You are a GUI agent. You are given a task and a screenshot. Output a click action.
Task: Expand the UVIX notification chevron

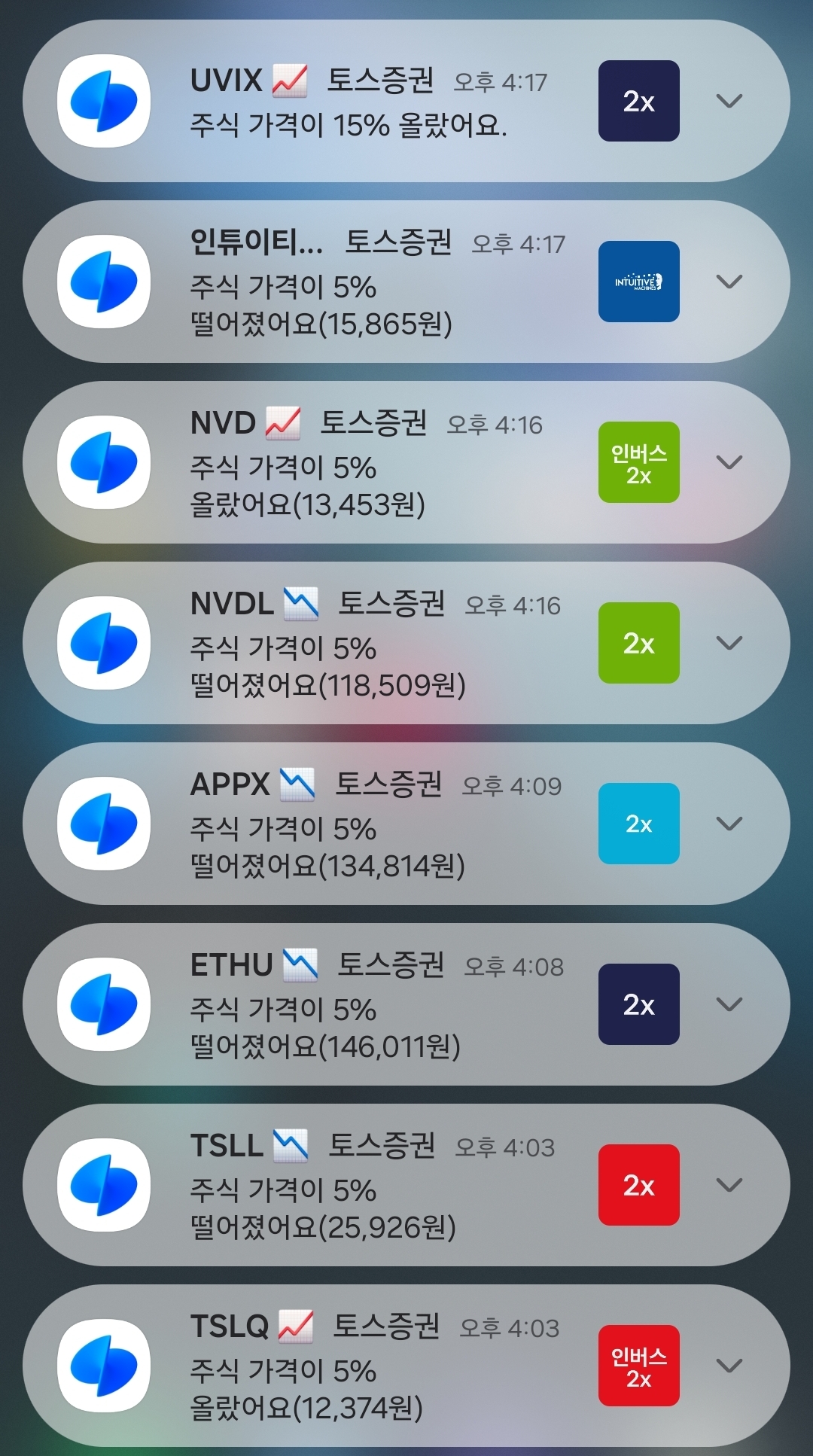(729, 101)
